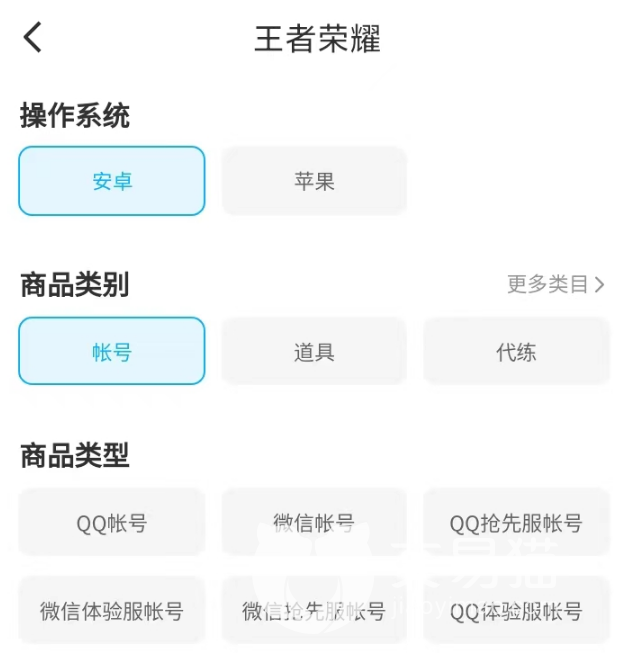Select the 微信抢先服帐号 type

pos(314,610)
